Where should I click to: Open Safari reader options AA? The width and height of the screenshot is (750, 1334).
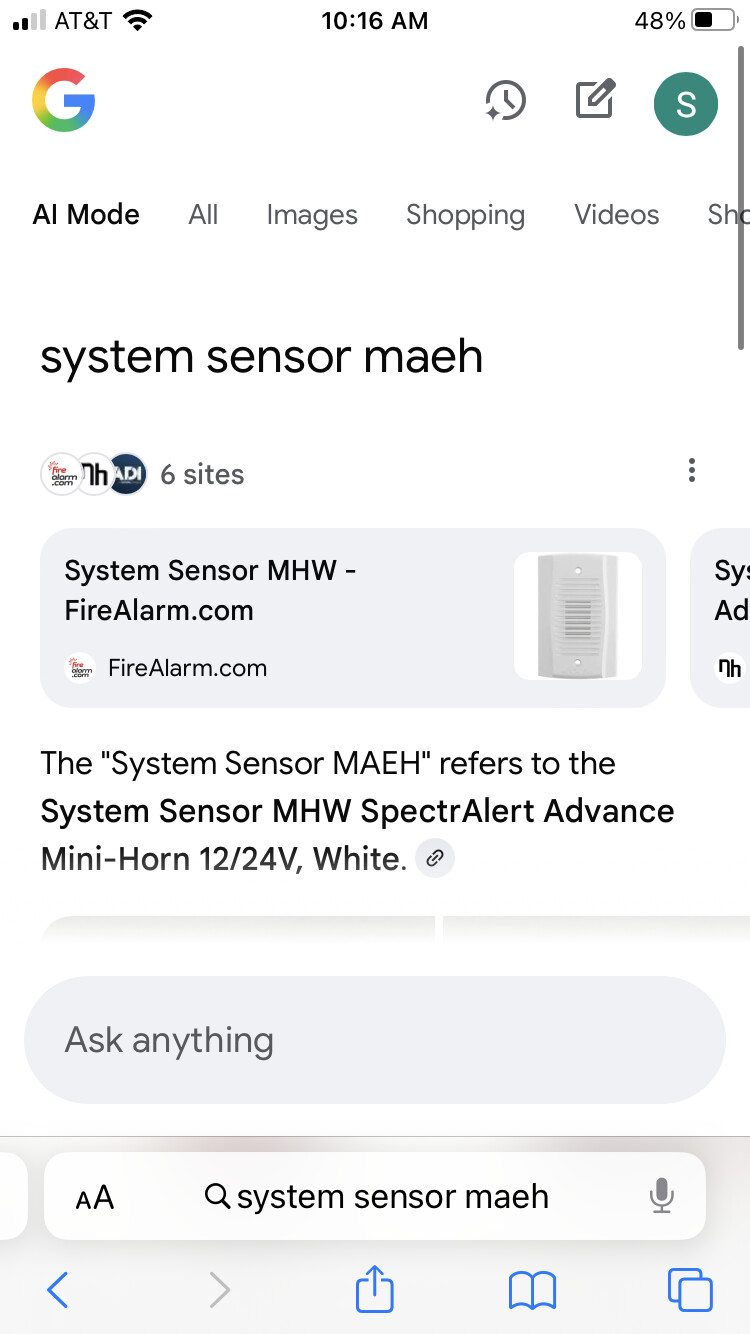[95, 1197]
